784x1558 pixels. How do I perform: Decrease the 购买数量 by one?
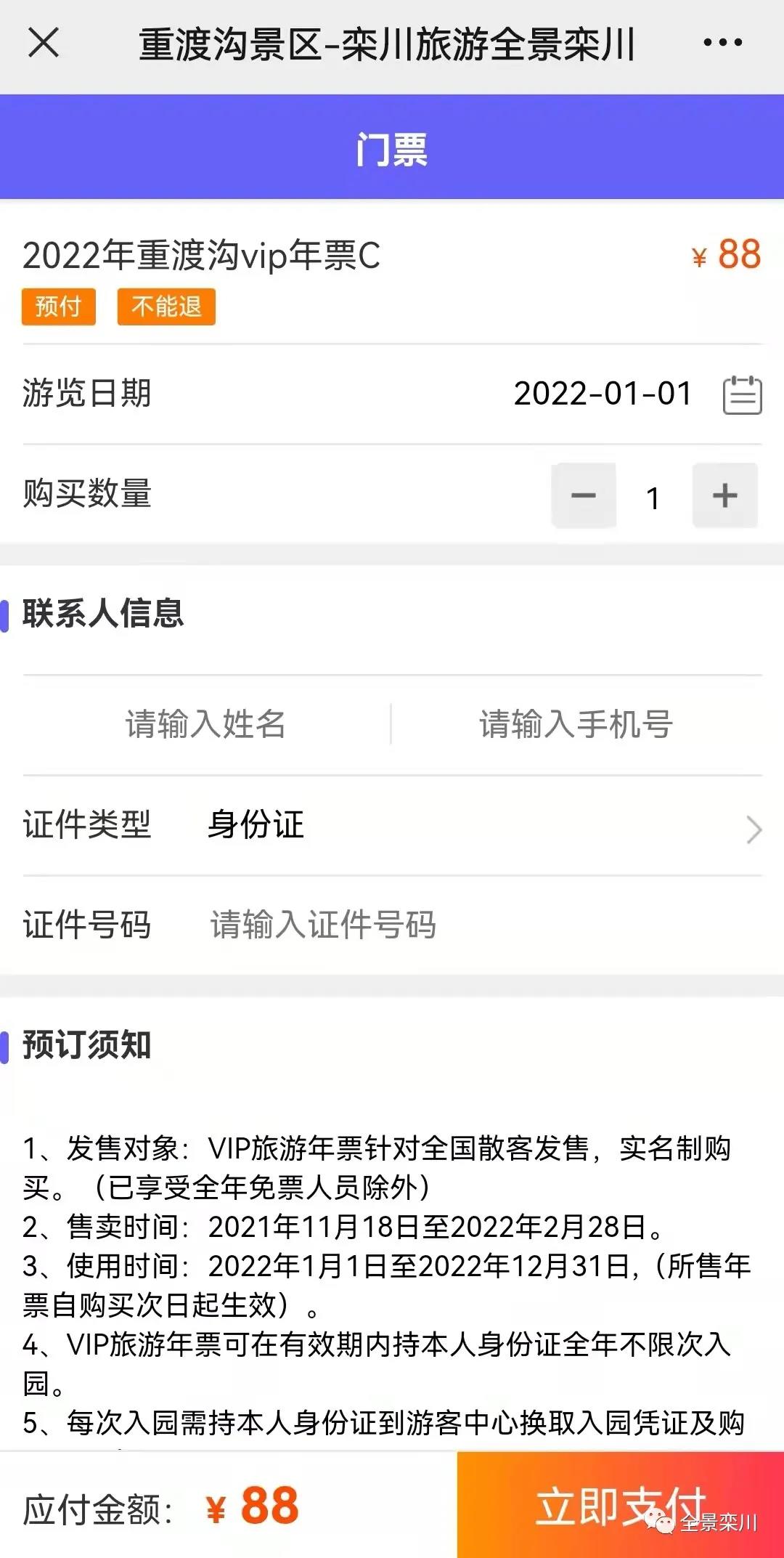[x=584, y=496]
